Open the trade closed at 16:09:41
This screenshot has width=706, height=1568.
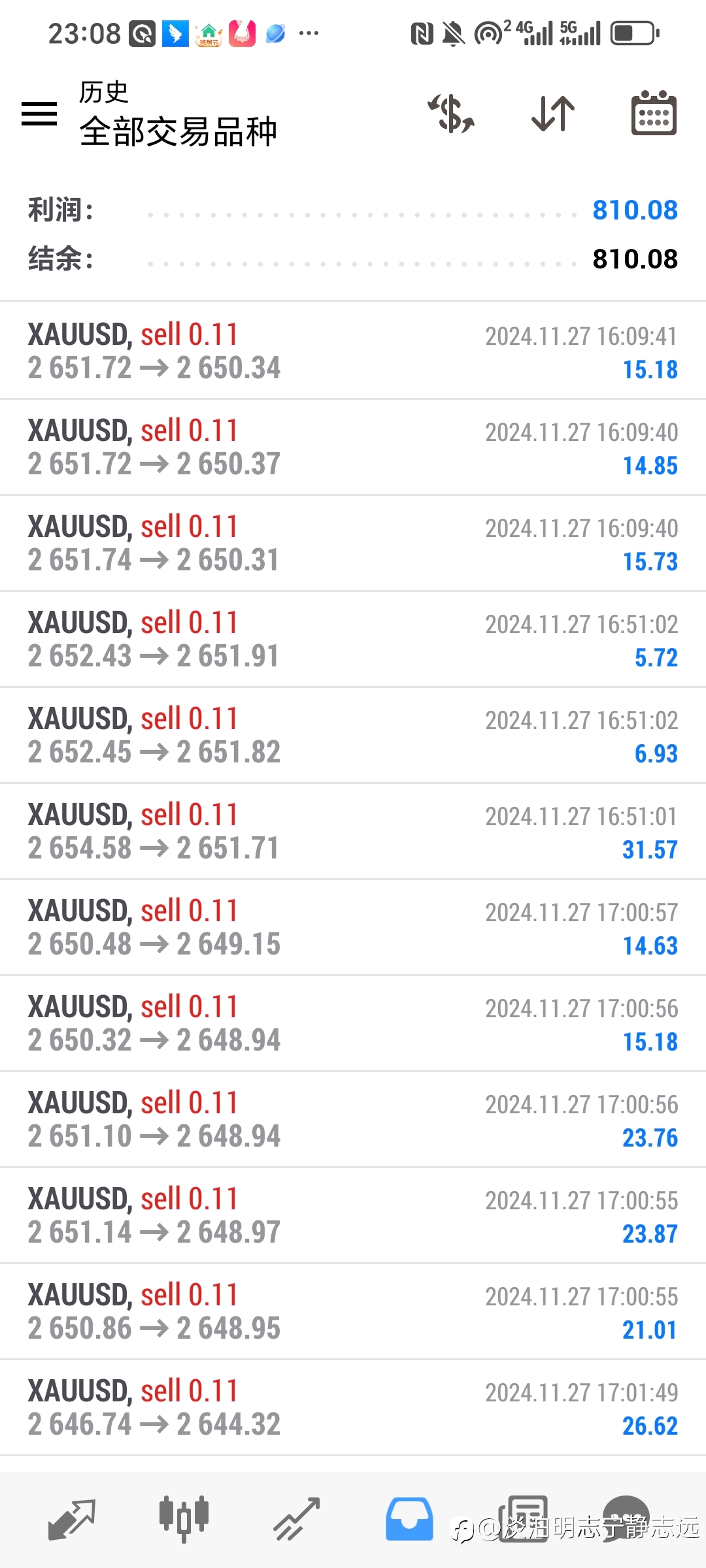(353, 351)
